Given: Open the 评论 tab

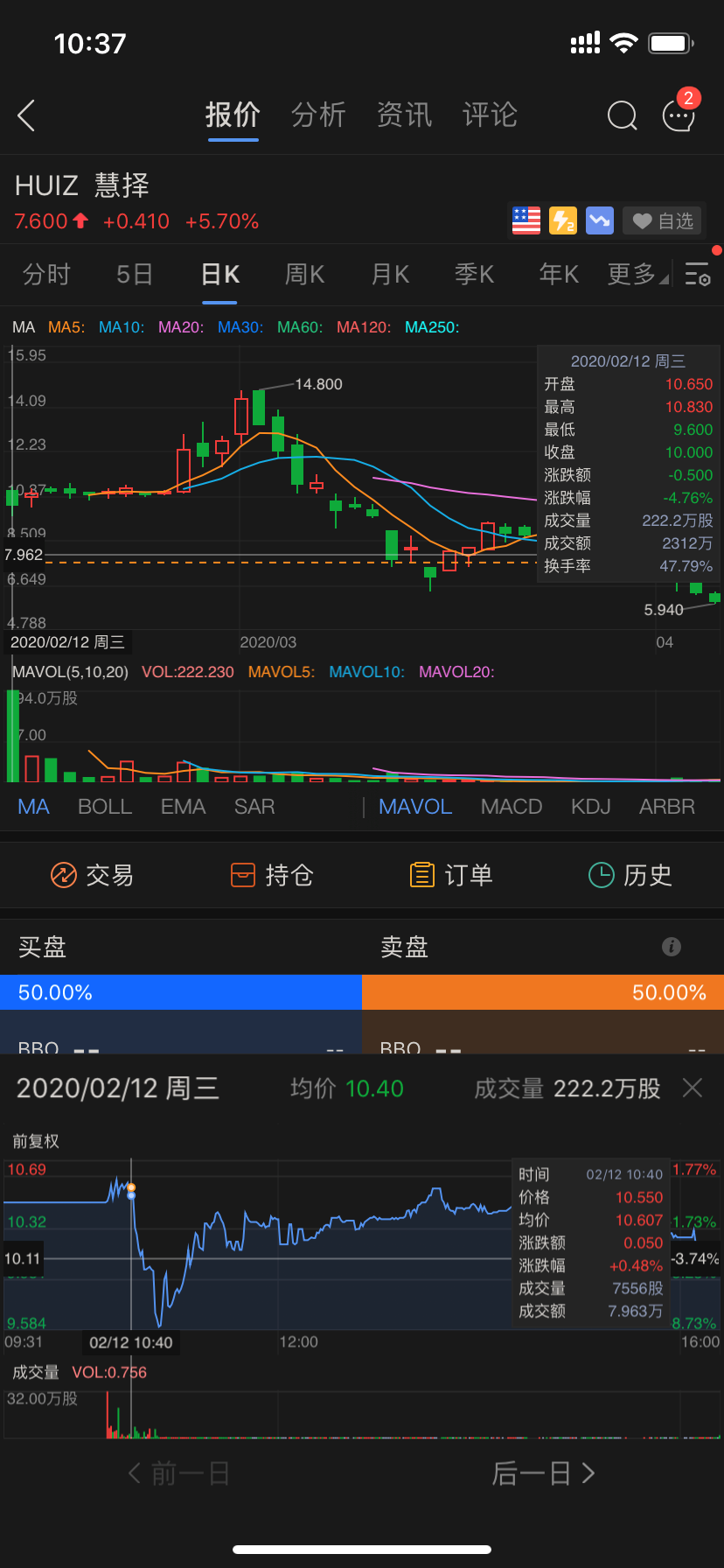Looking at the screenshot, I should 490,115.
